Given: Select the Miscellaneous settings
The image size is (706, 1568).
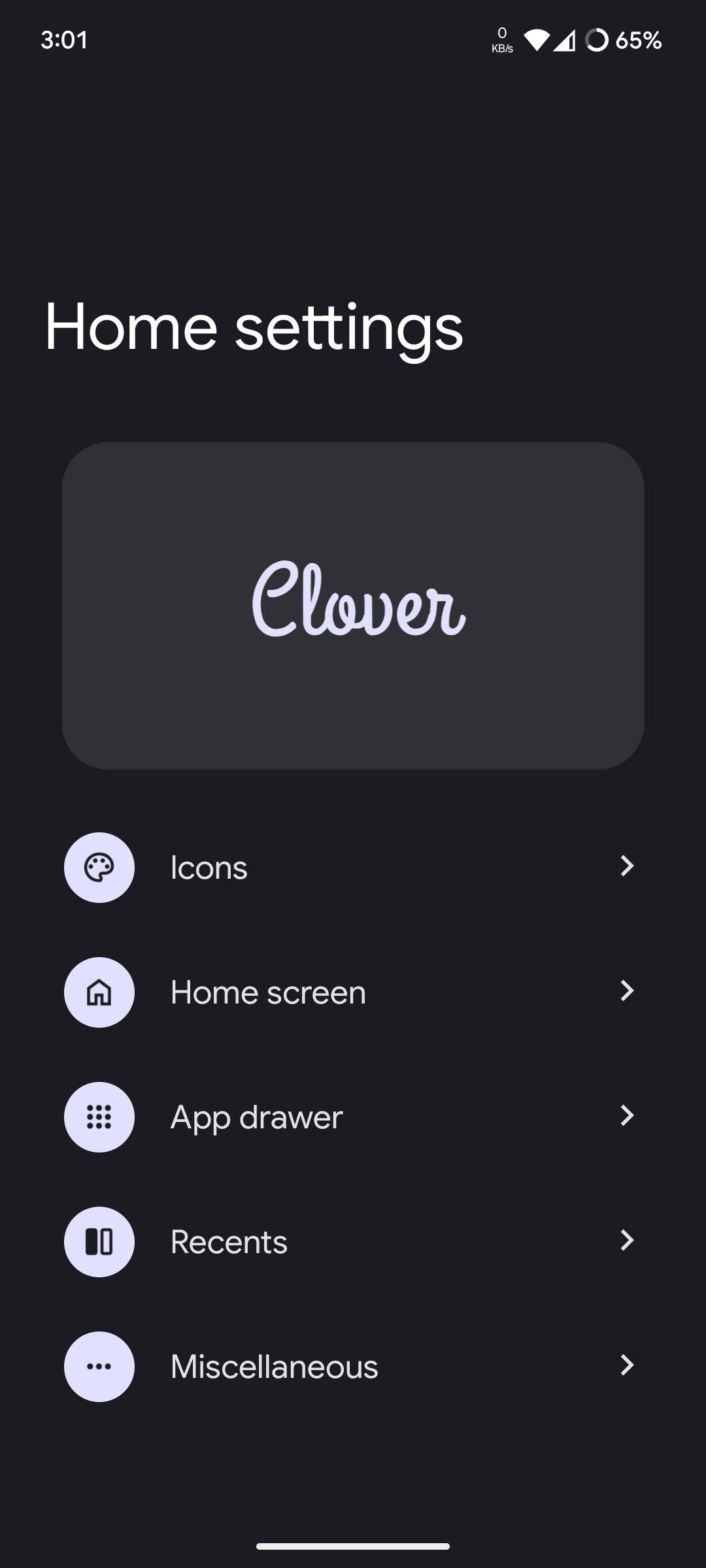Looking at the screenshot, I should click(353, 1366).
